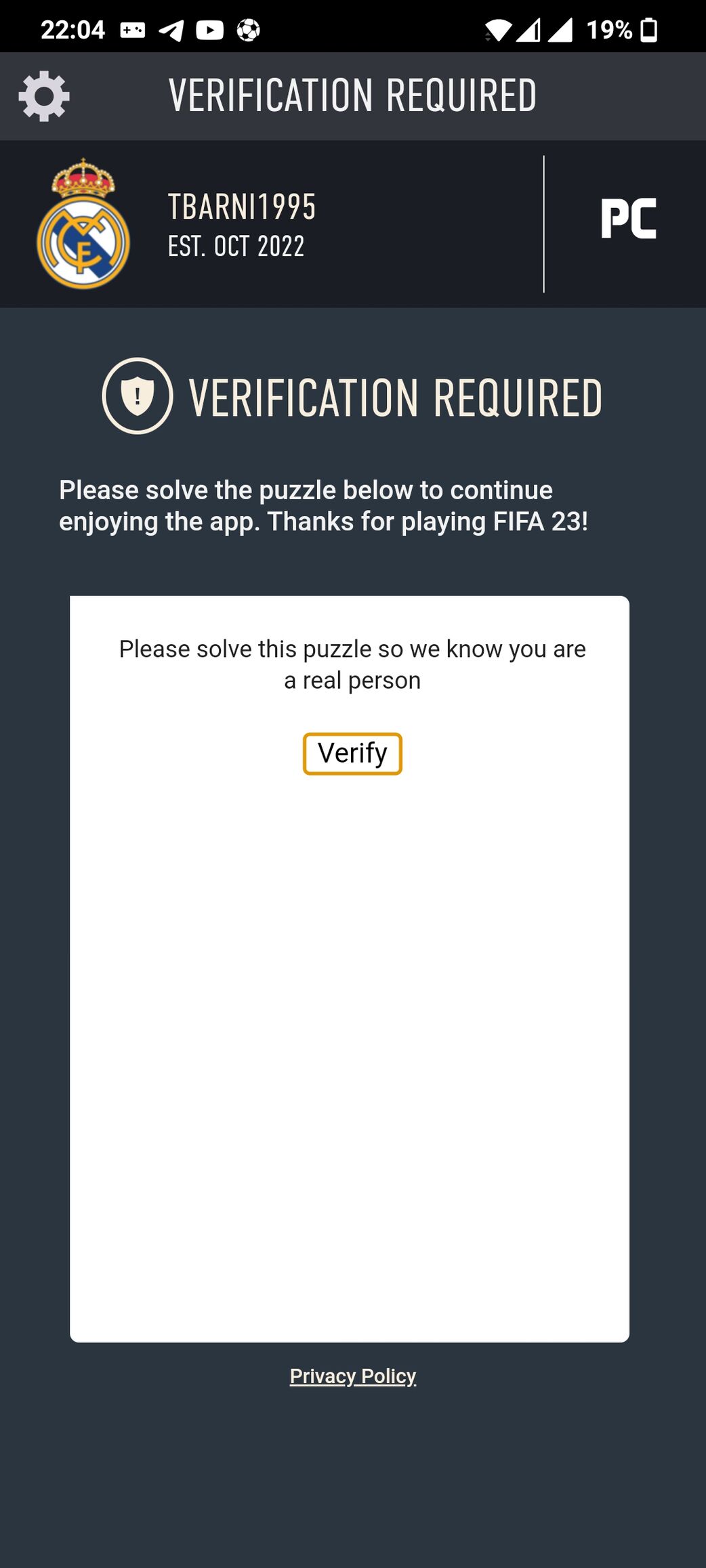Tap the Verify button
706x1568 pixels.
[x=352, y=753]
